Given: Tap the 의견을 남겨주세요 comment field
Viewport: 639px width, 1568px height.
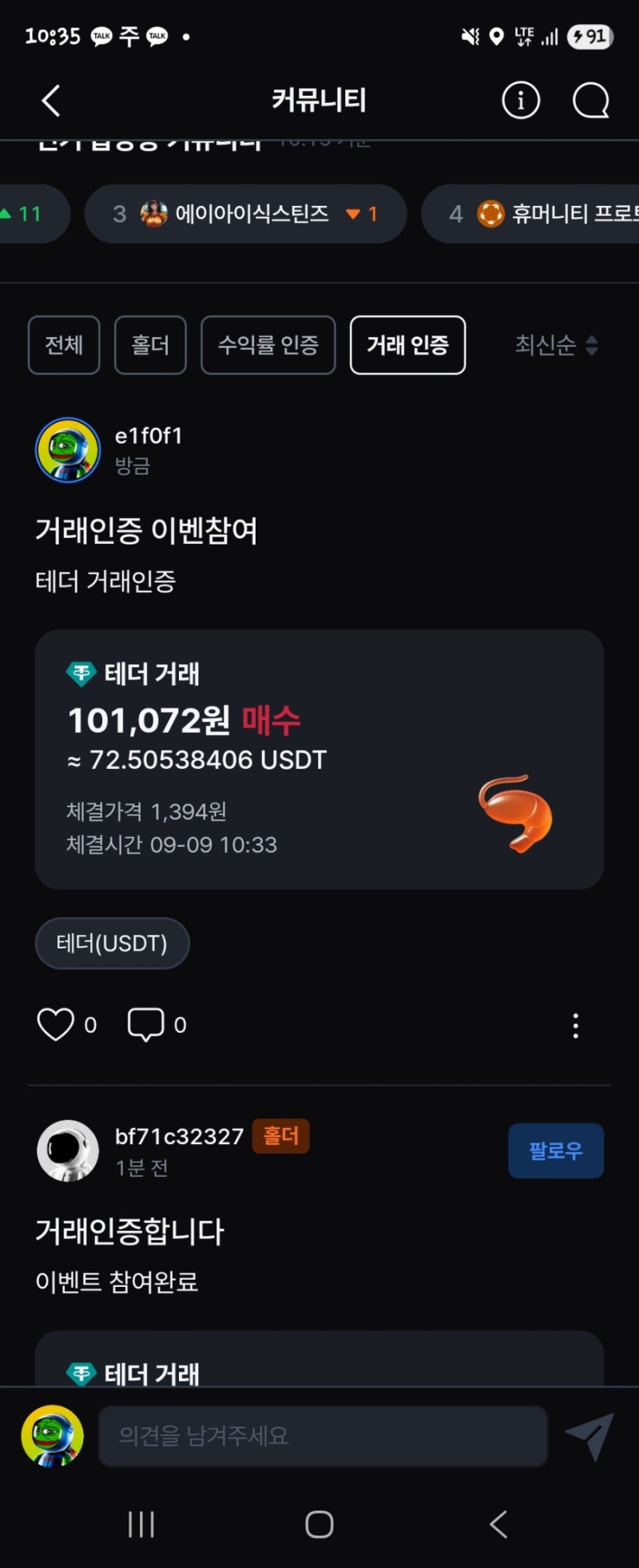Looking at the screenshot, I should tap(323, 1436).
